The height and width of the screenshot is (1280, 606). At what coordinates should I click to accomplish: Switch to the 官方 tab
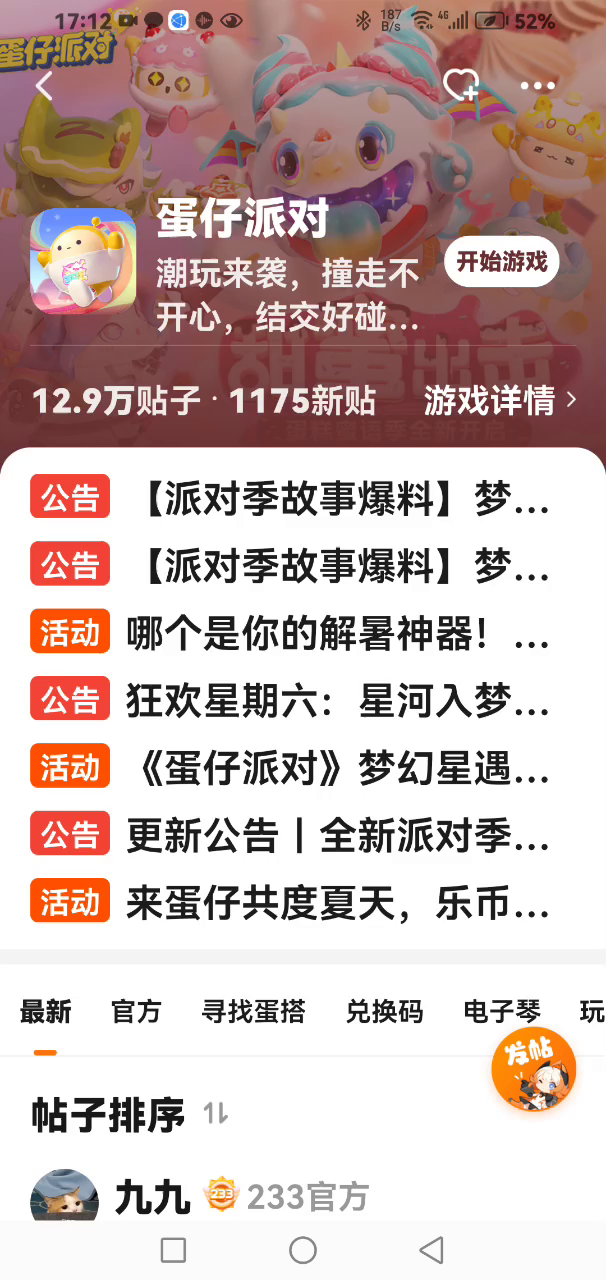pos(136,1012)
